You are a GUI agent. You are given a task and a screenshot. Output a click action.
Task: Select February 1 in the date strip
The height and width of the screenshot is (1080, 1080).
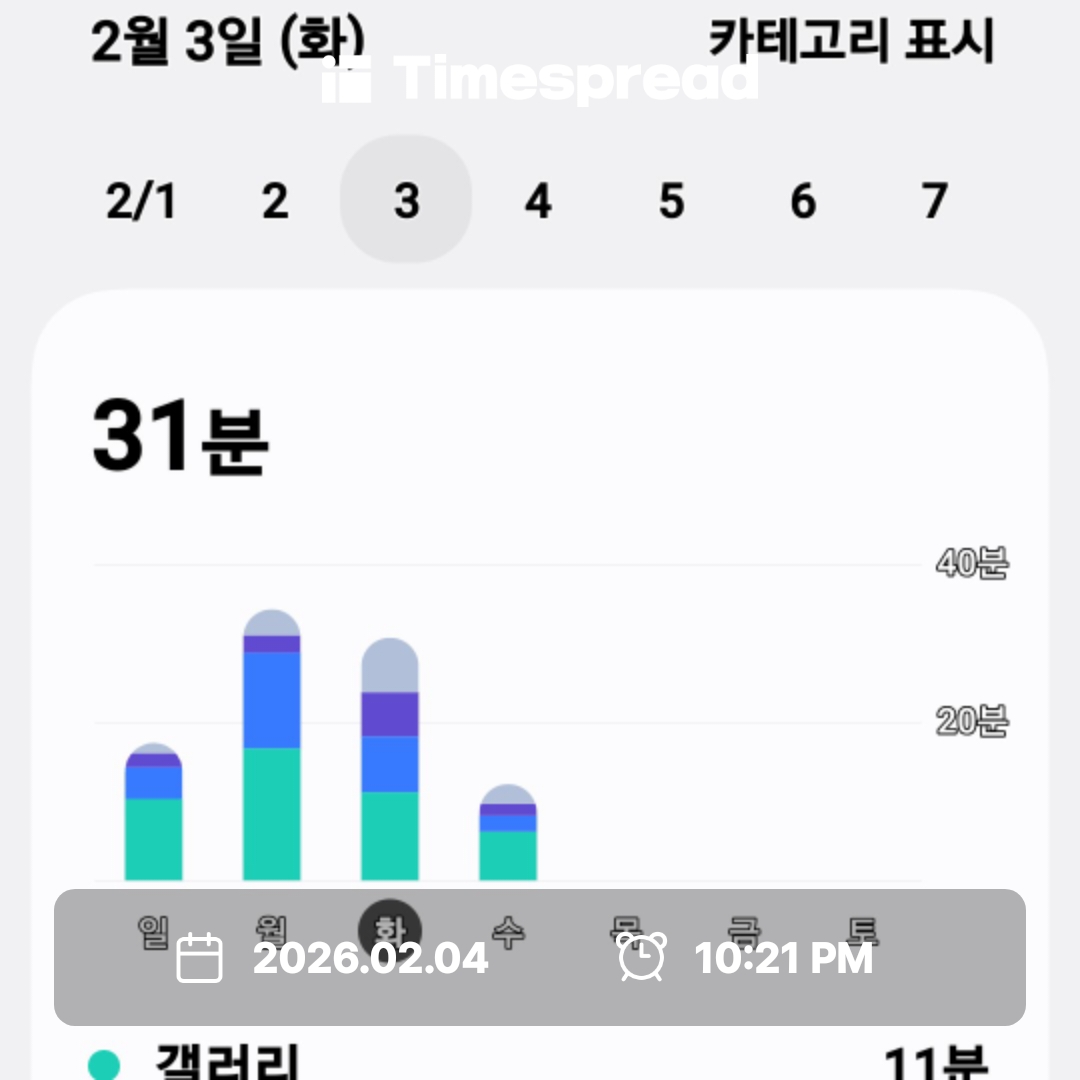tap(141, 201)
